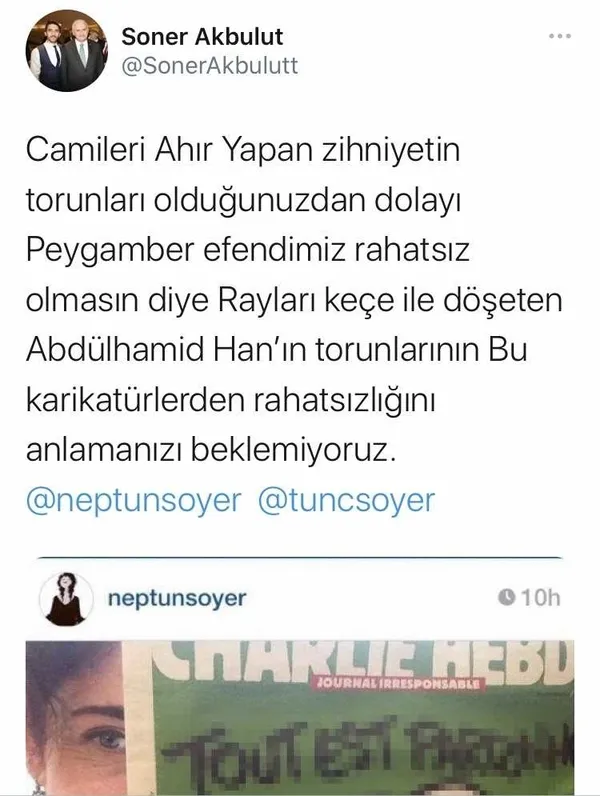Open the @neptunsoyer mention link
This screenshot has height=796, width=600.
click(133, 499)
